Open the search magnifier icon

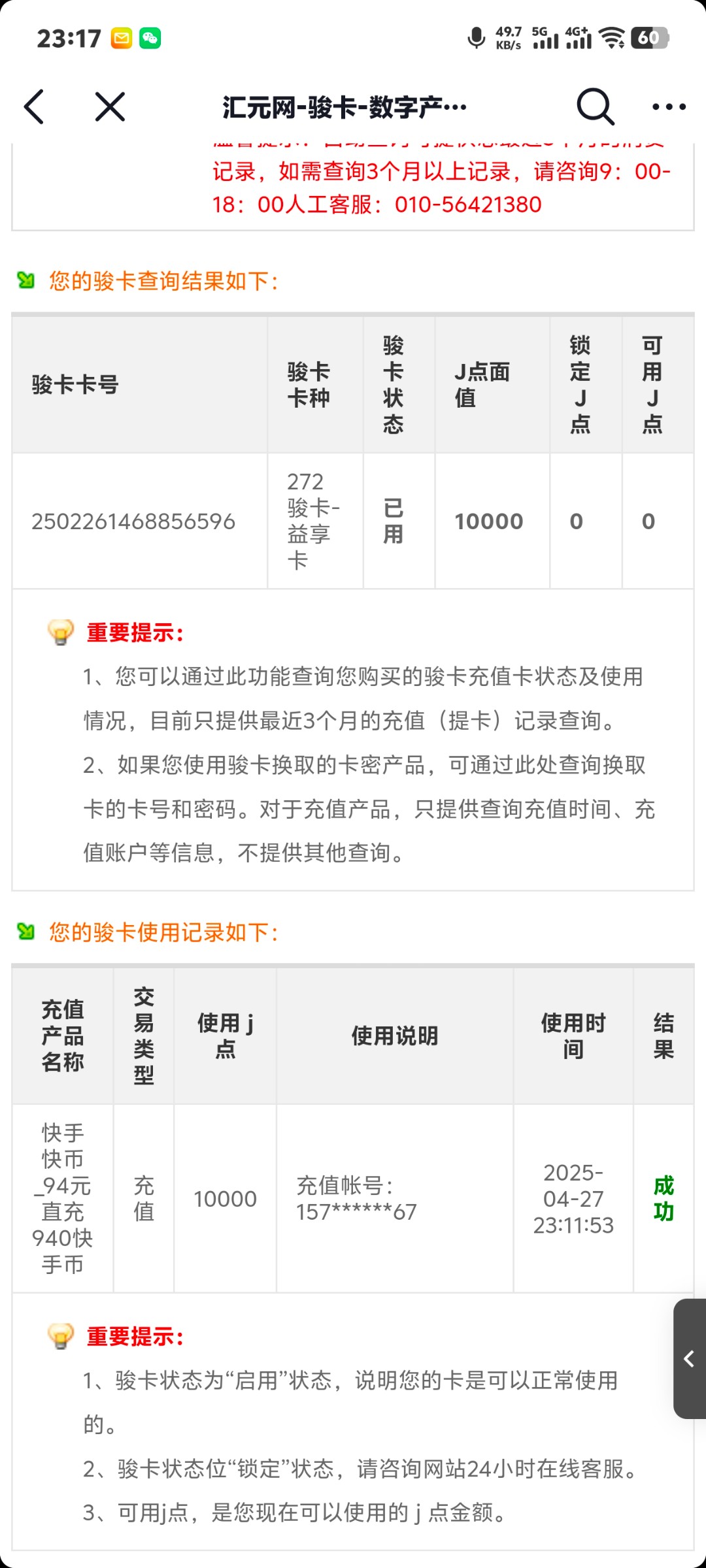coord(595,106)
